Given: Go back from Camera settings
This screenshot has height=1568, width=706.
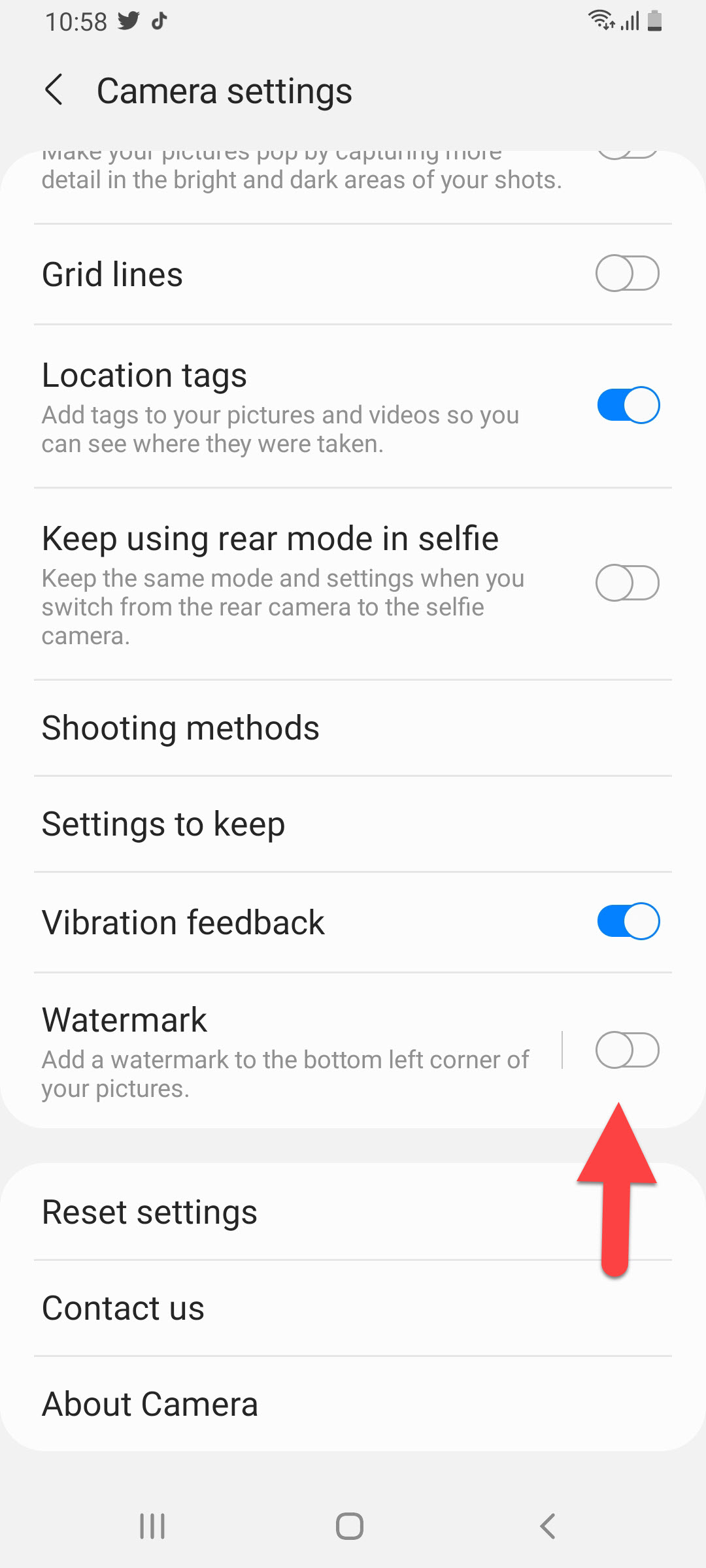Looking at the screenshot, I should click(x=54, y=90).
